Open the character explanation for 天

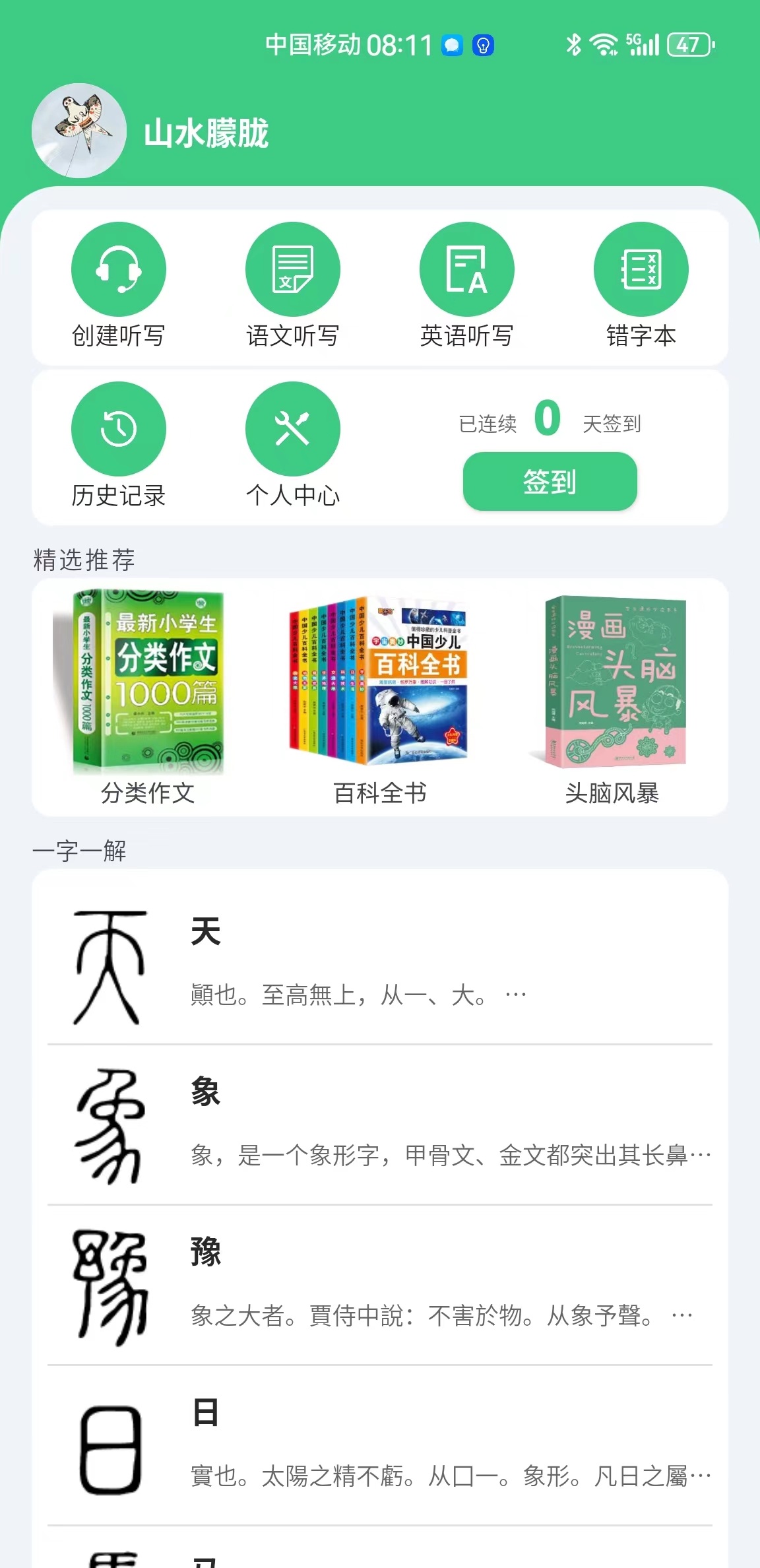(380, 965)
